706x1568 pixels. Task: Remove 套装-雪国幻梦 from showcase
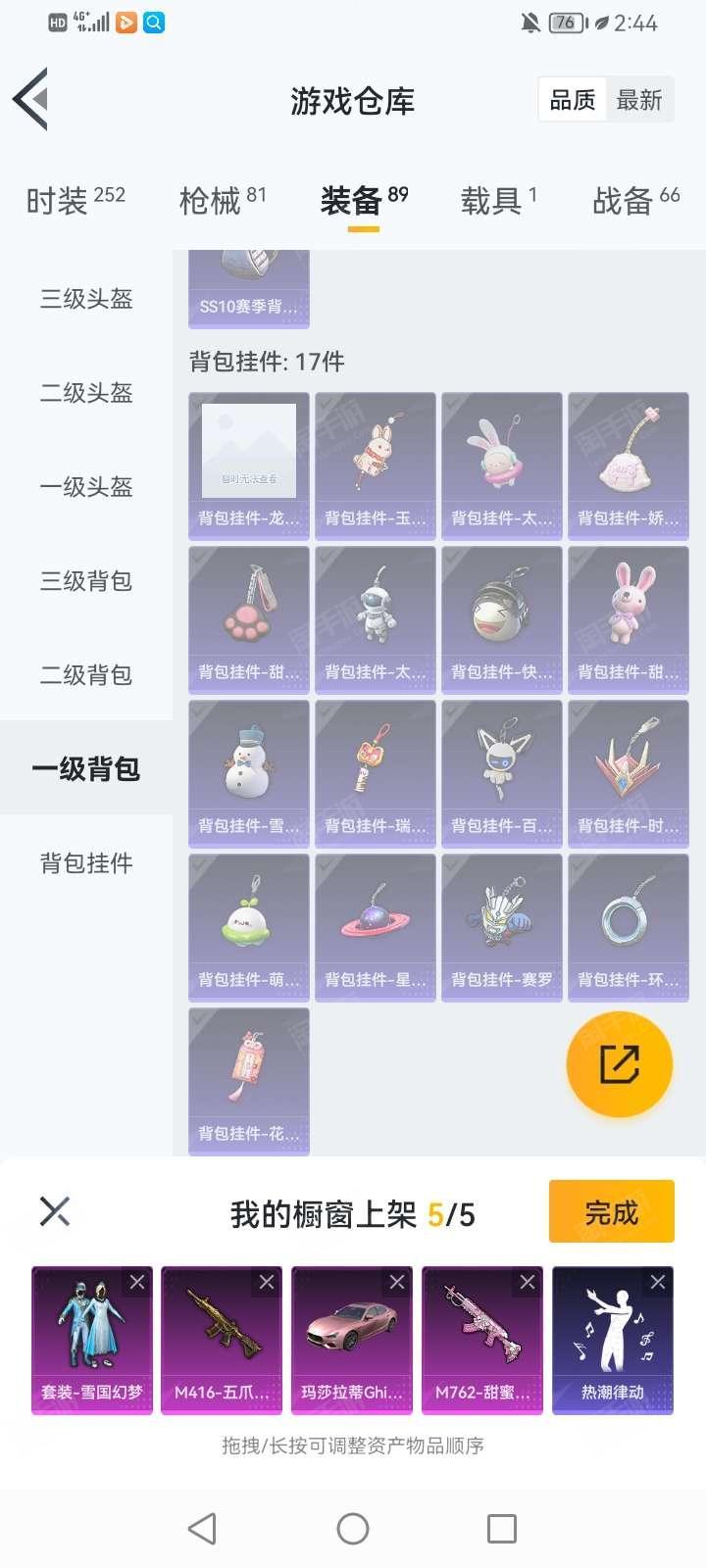click(x=137, y=1282)
